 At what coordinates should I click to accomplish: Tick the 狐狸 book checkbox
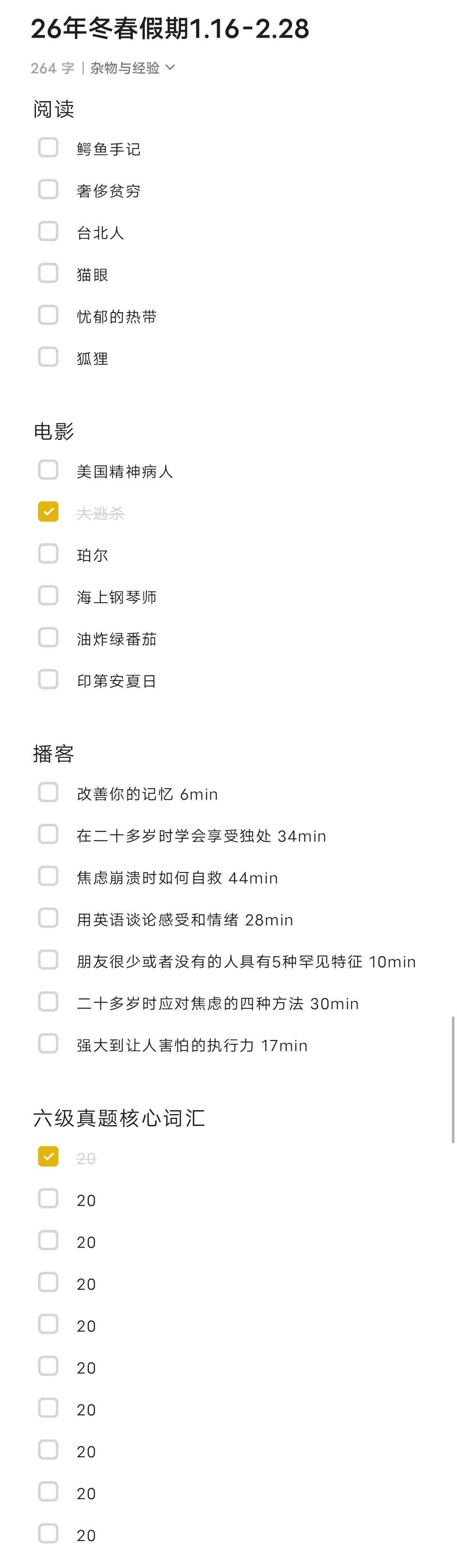pos(48,357)
